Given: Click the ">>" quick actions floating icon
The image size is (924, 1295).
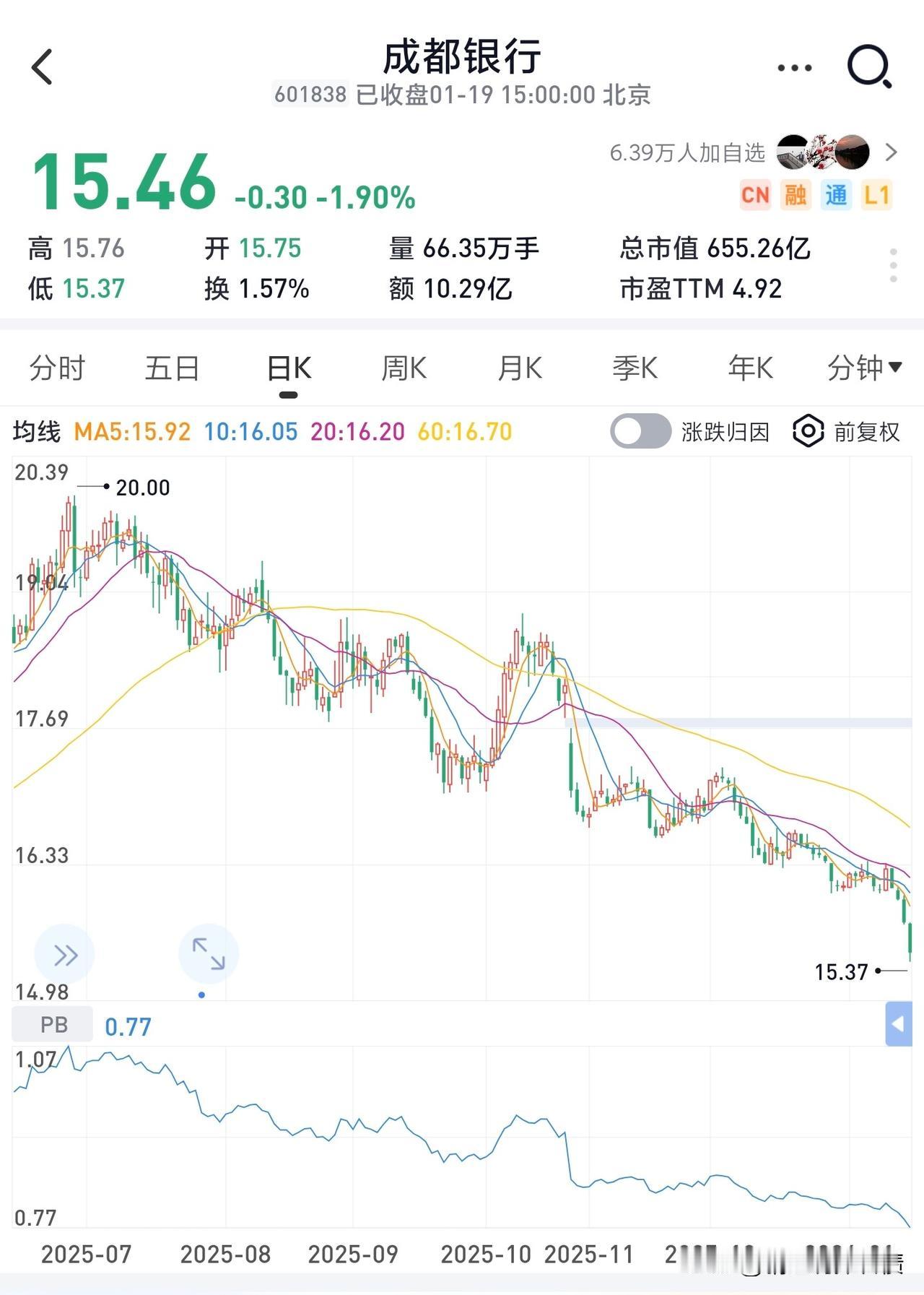Looking at the screenshot, I should pos(64,953).
